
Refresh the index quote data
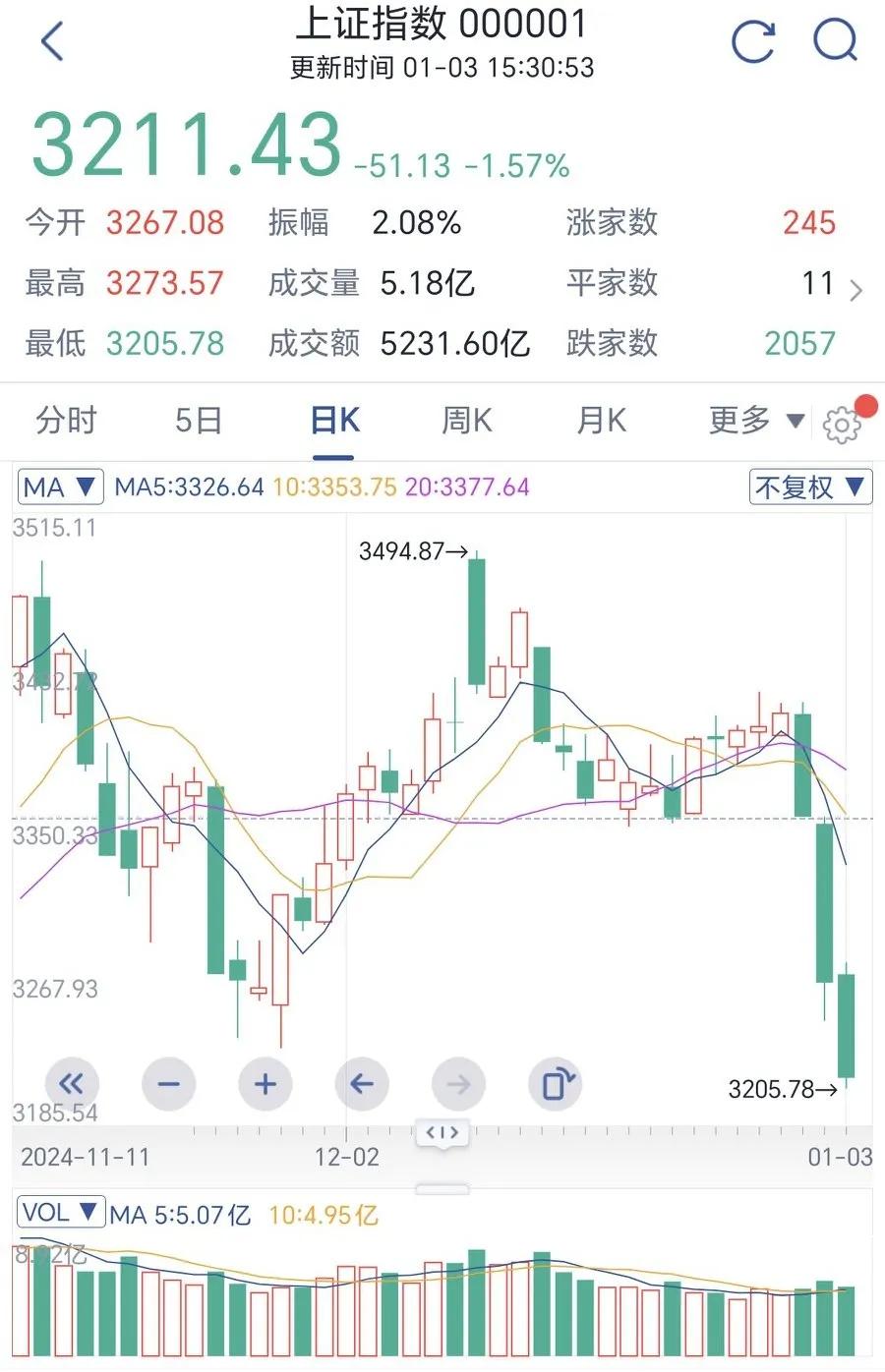click(x=754, y=41)
